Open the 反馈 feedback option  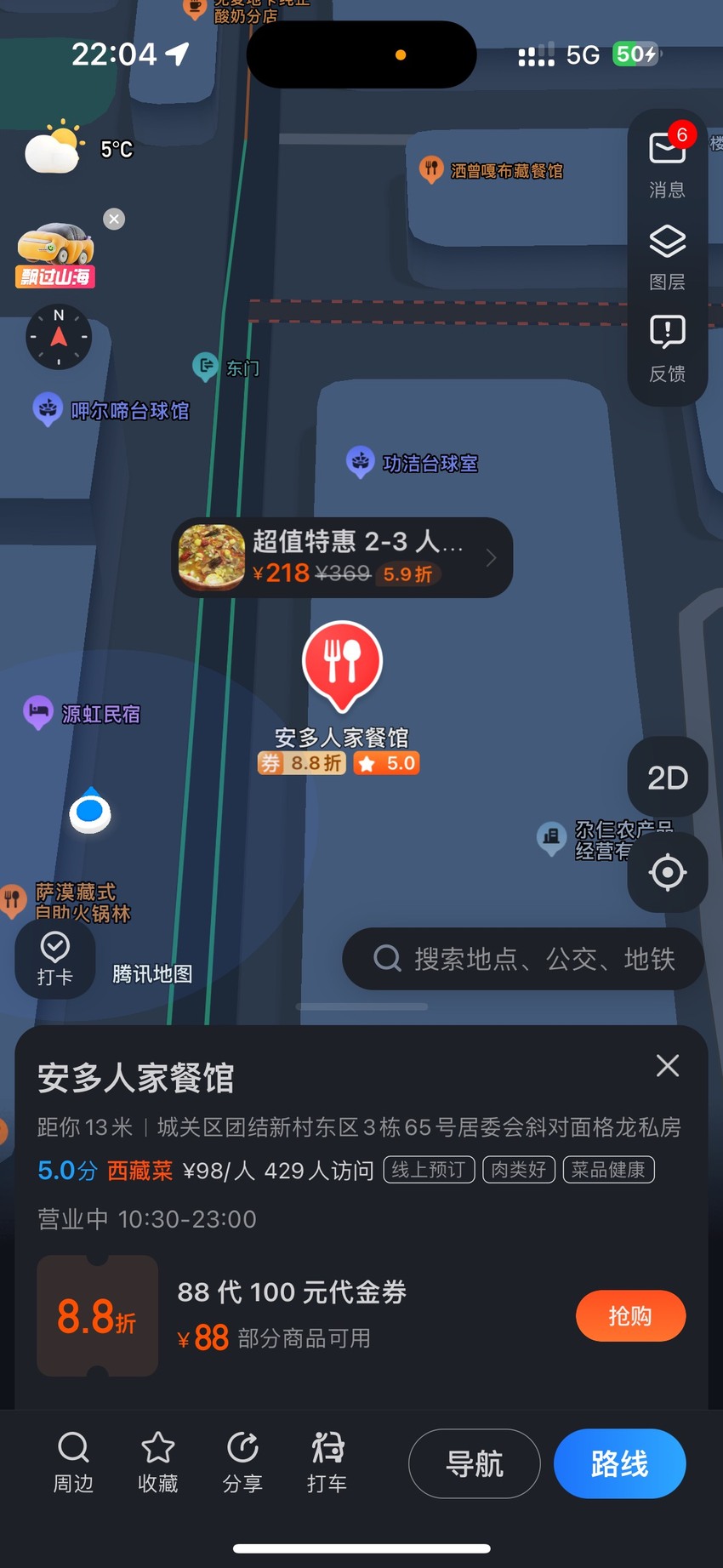[x=668, y=349]
